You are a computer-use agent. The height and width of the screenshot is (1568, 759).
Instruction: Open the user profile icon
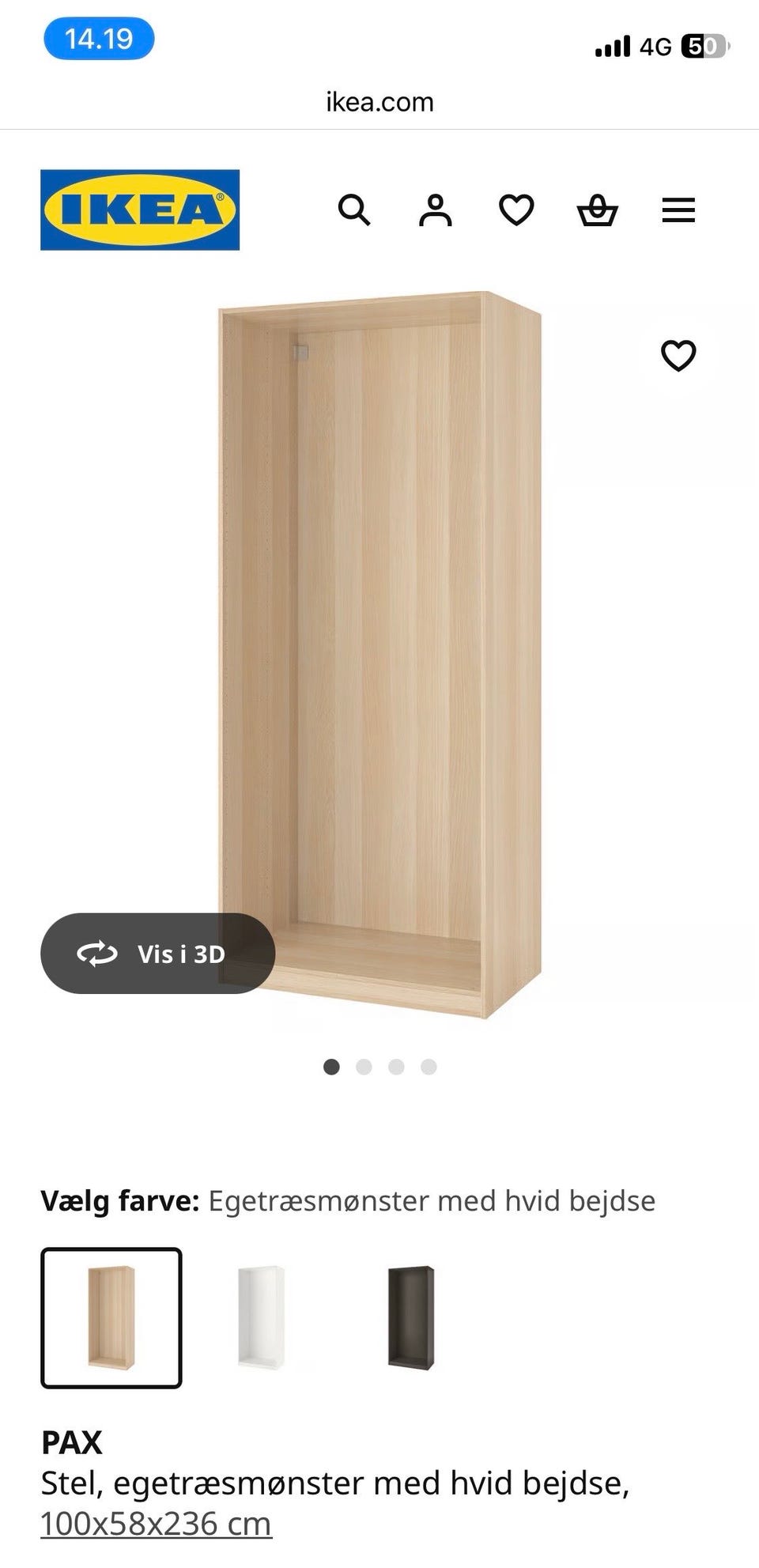[435, 210]
